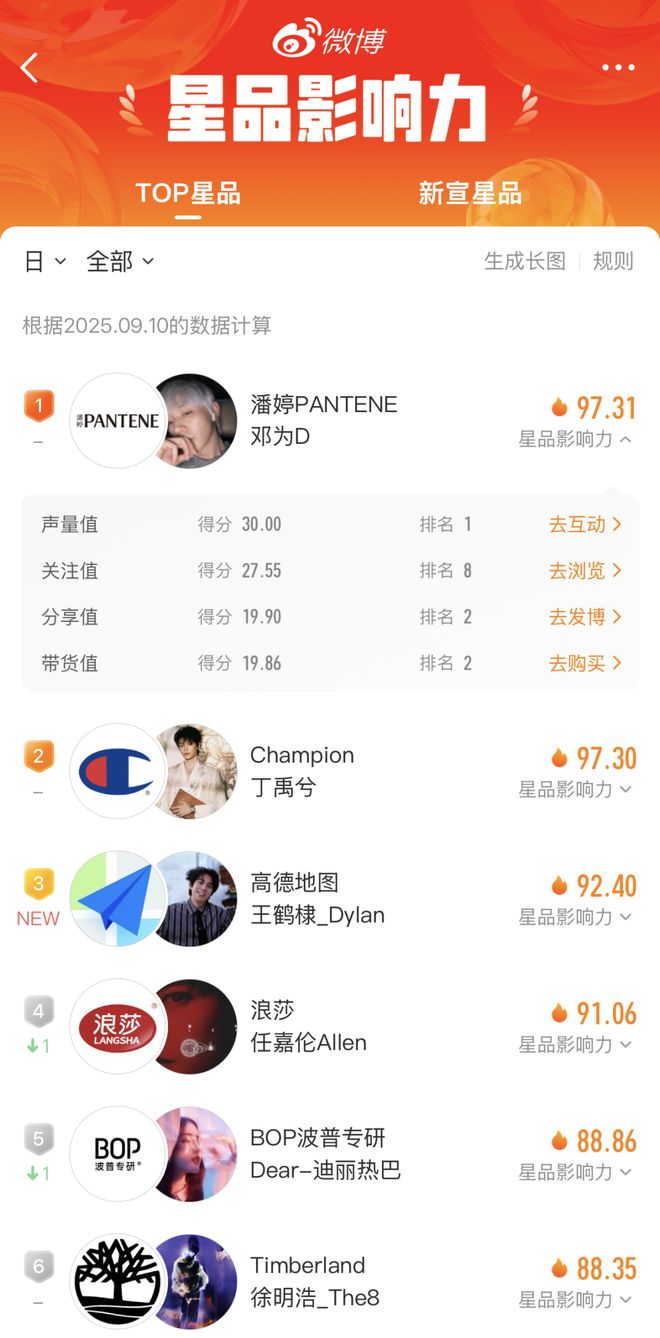The height and width of the screenshot is (1338, 660).
Task: Tap 去浏览 in the 关注值 row
Action: pos(585,571)
